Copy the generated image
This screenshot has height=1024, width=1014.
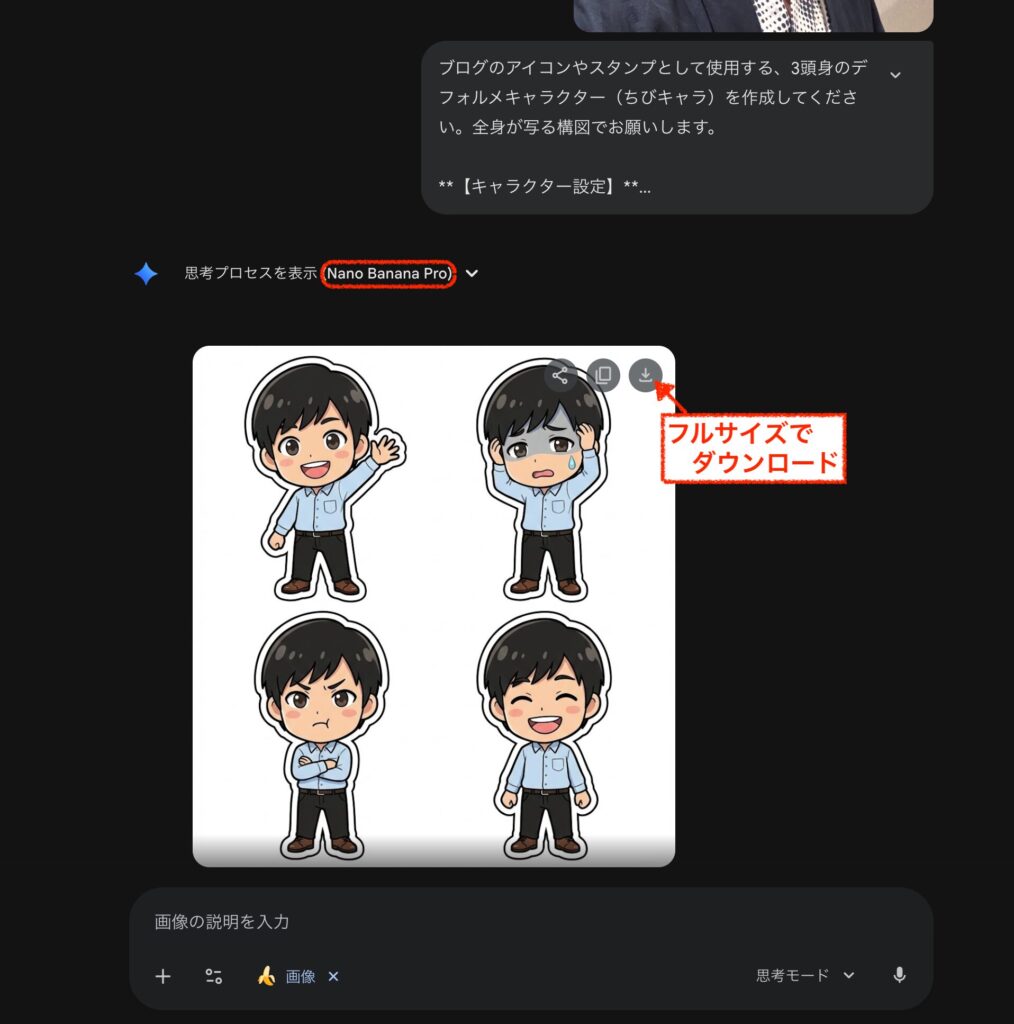[x=603, y=376]
